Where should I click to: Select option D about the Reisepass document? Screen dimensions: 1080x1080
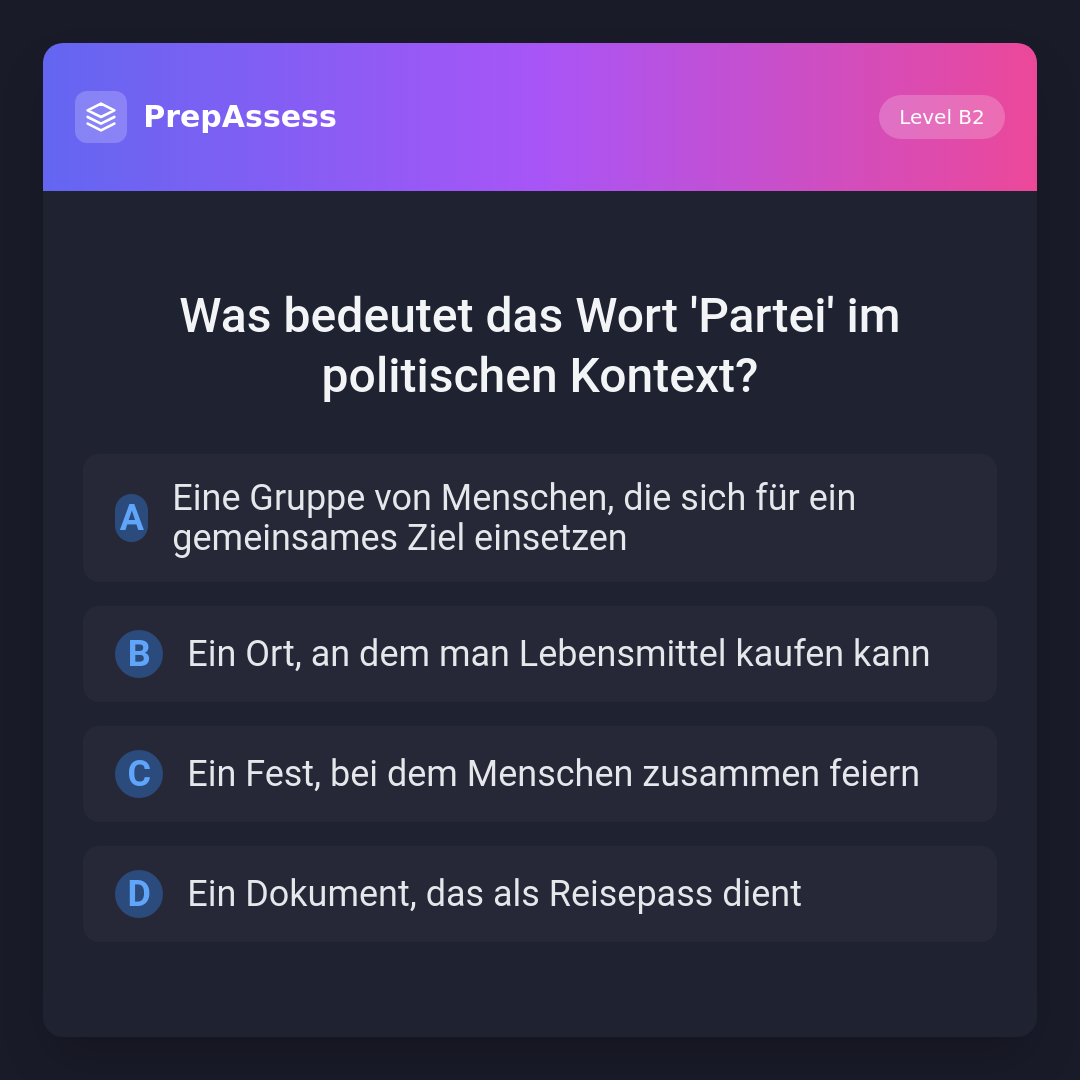(x=539, y=894)
